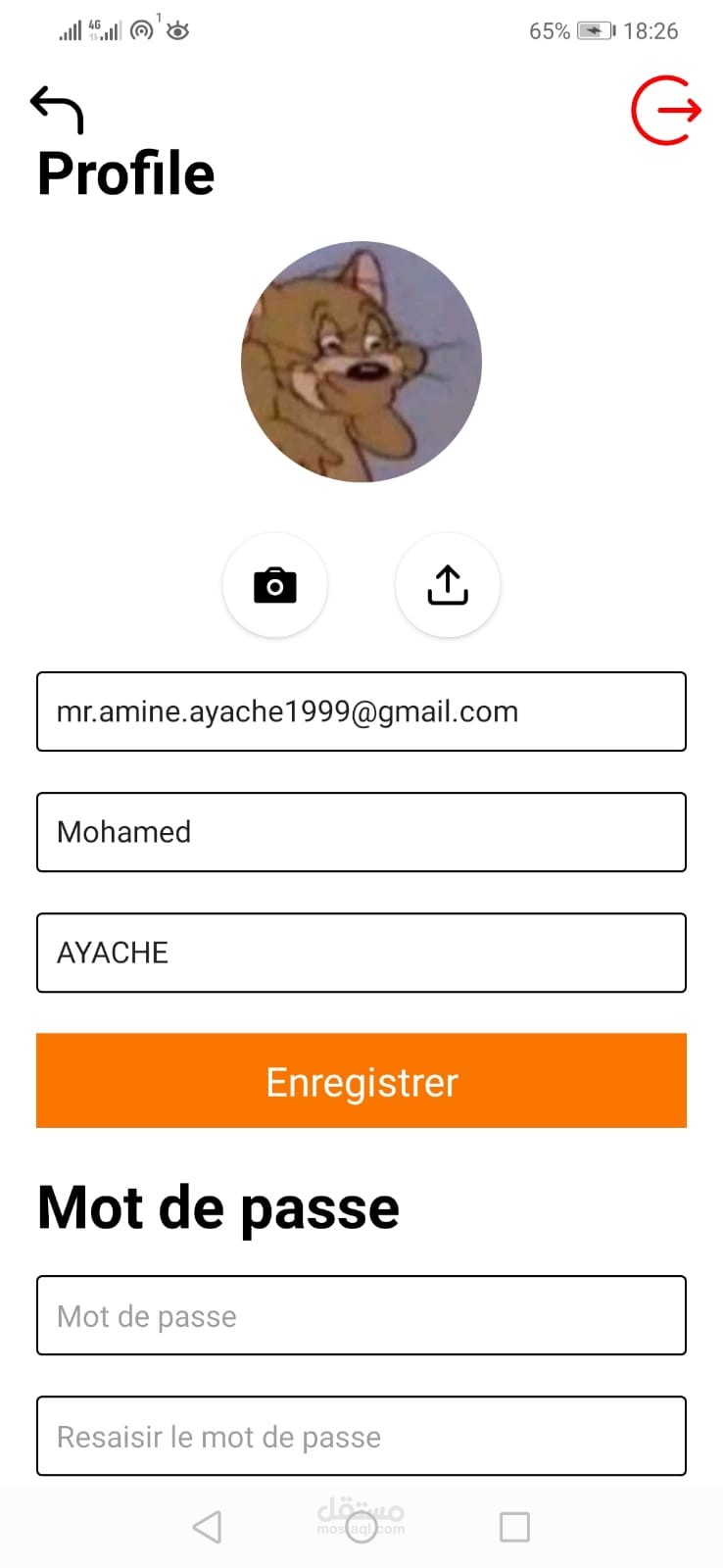Tap the system back navigation button
Image resolution: width=723 pixels, height=1568 pixels.
(208, 1527)
